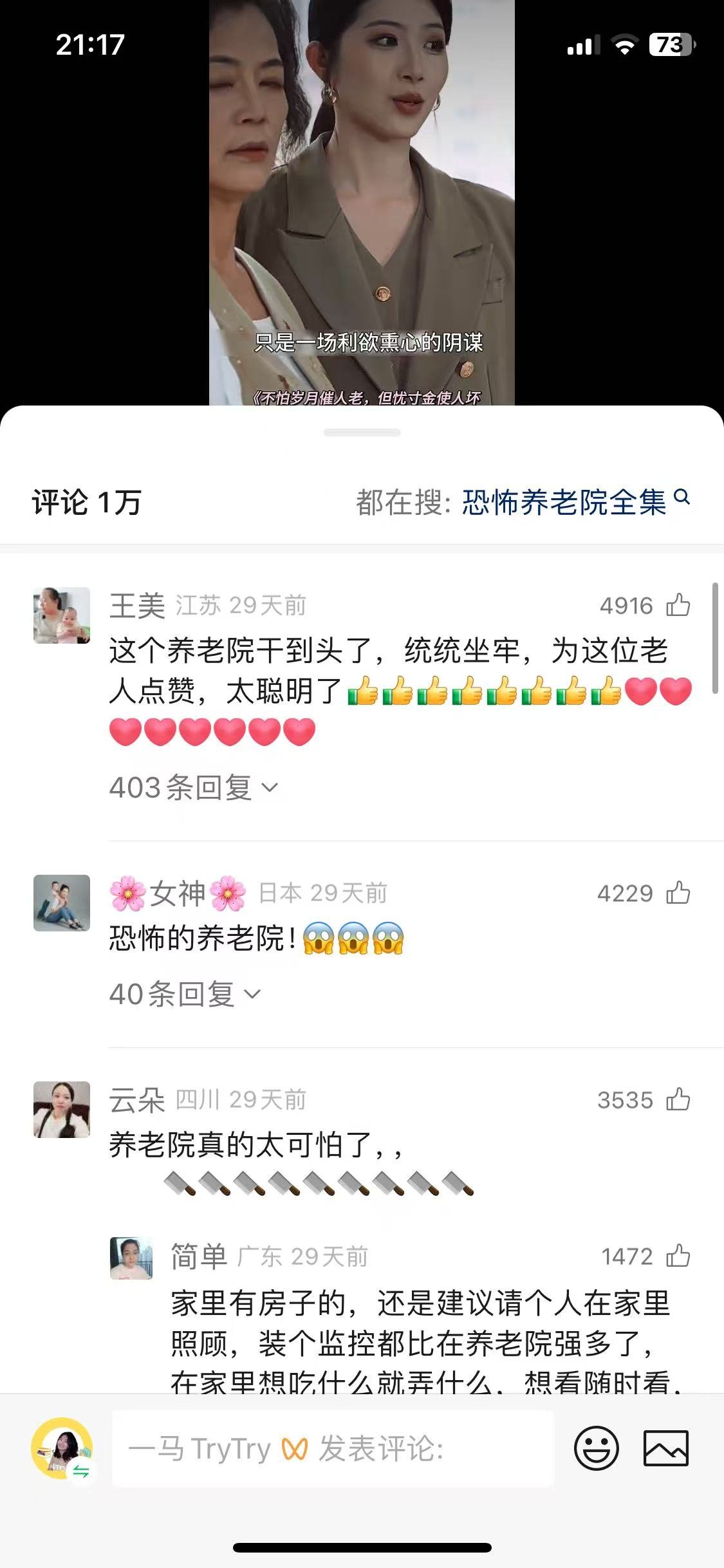Tap the 发表评论 comment input field
Image resolution: width=724 pixels, height=1568 pixels.
(x=333, y=1449)
